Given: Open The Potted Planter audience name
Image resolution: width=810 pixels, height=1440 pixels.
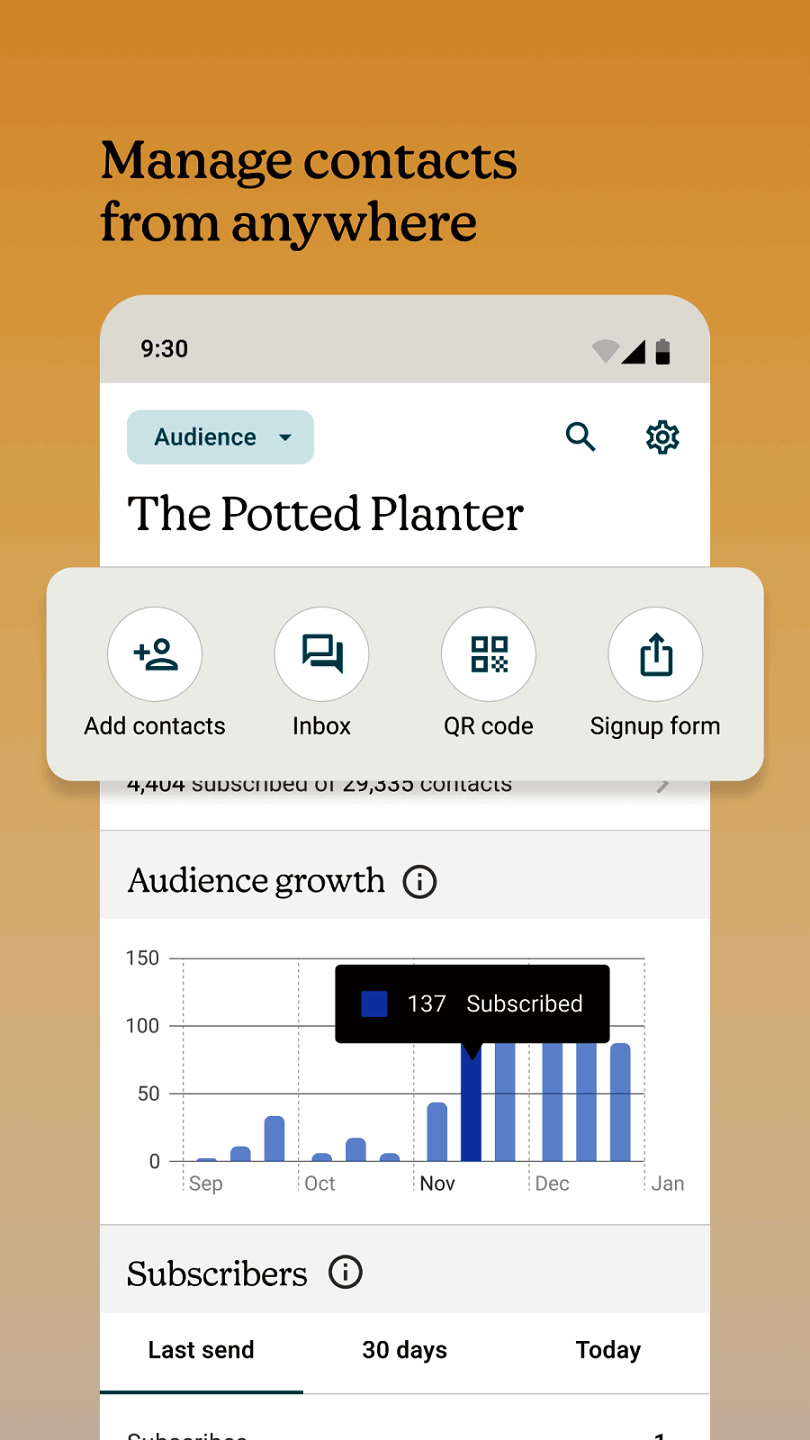Looking at the screenshot, I should tap(325, 514).
